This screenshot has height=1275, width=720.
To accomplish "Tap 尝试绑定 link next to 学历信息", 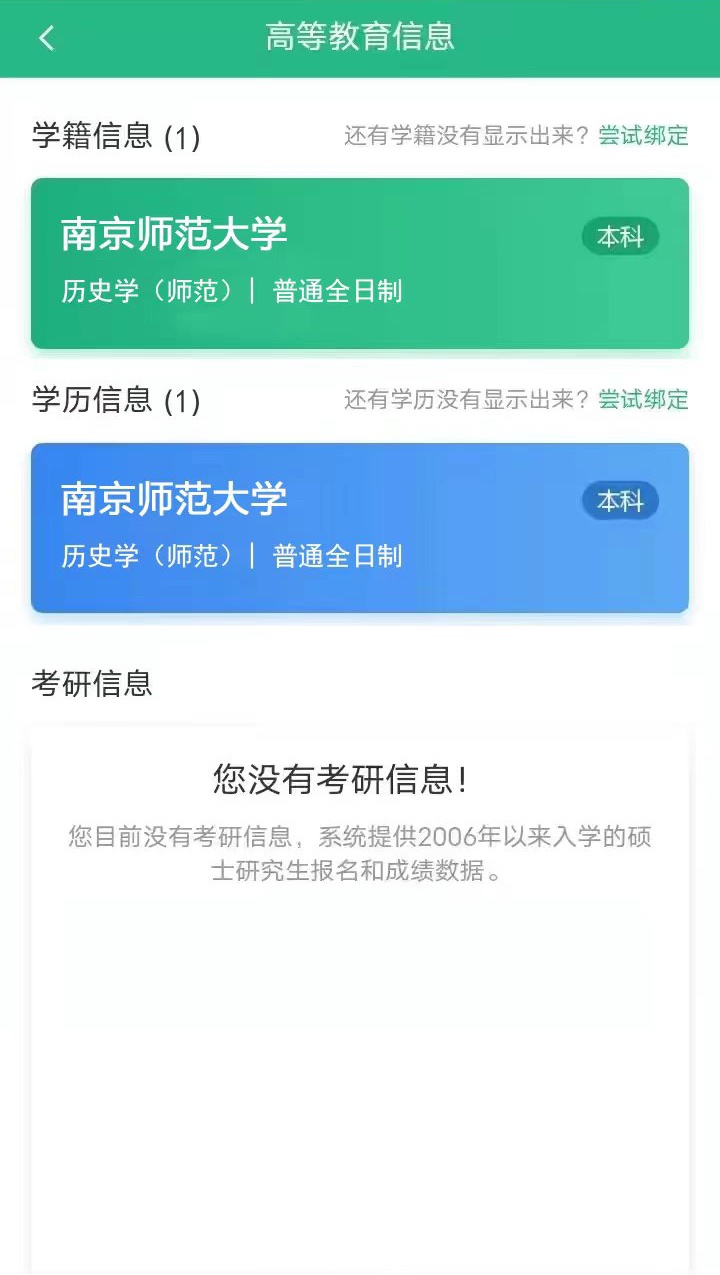I will [643, 400].
